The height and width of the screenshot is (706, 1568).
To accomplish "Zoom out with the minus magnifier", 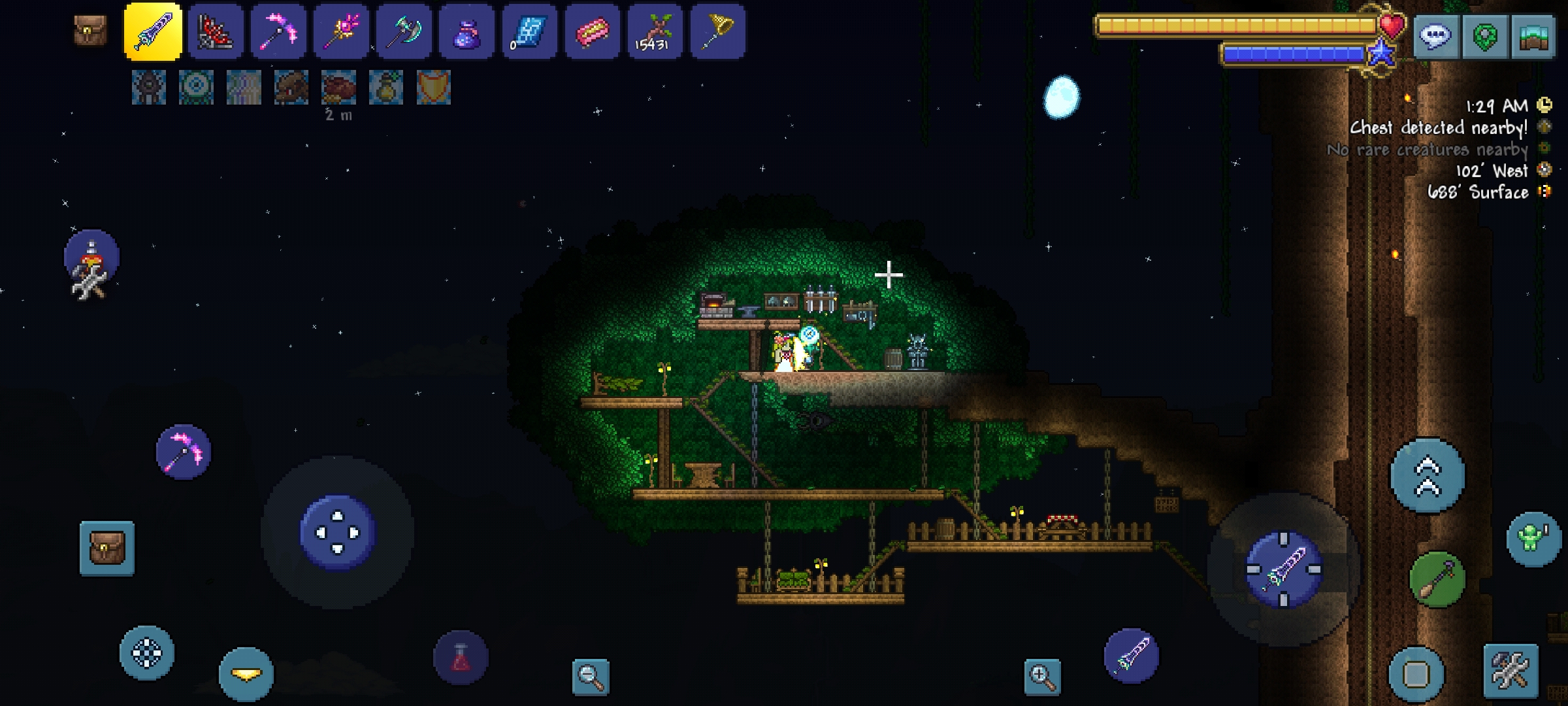I will click(590, 677).
